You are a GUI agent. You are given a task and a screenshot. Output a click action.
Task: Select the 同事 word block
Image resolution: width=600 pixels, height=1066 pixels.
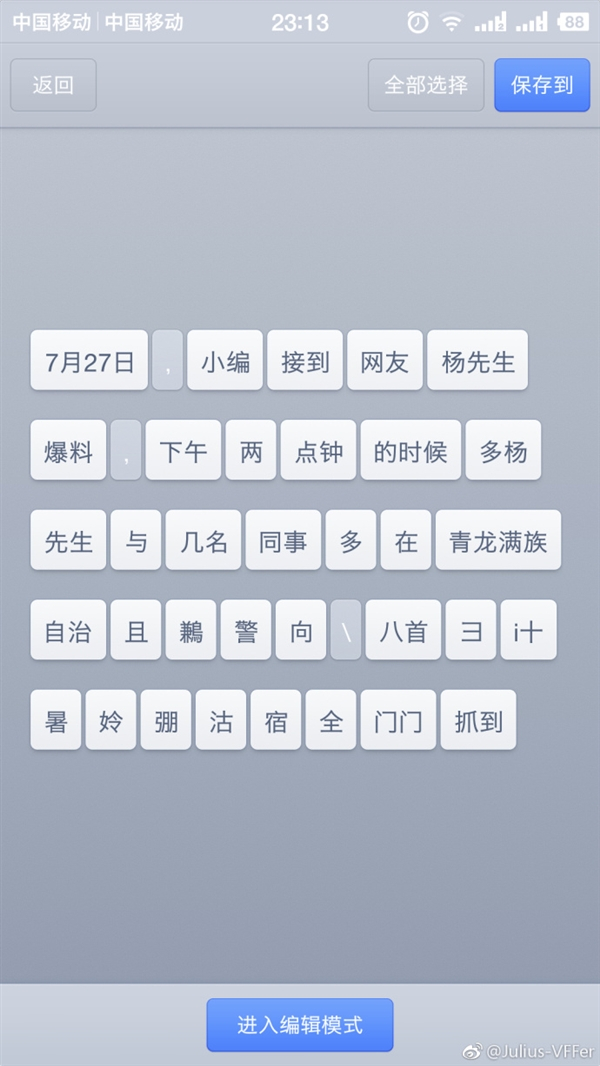pyautogui.click(x=283, y=540)
